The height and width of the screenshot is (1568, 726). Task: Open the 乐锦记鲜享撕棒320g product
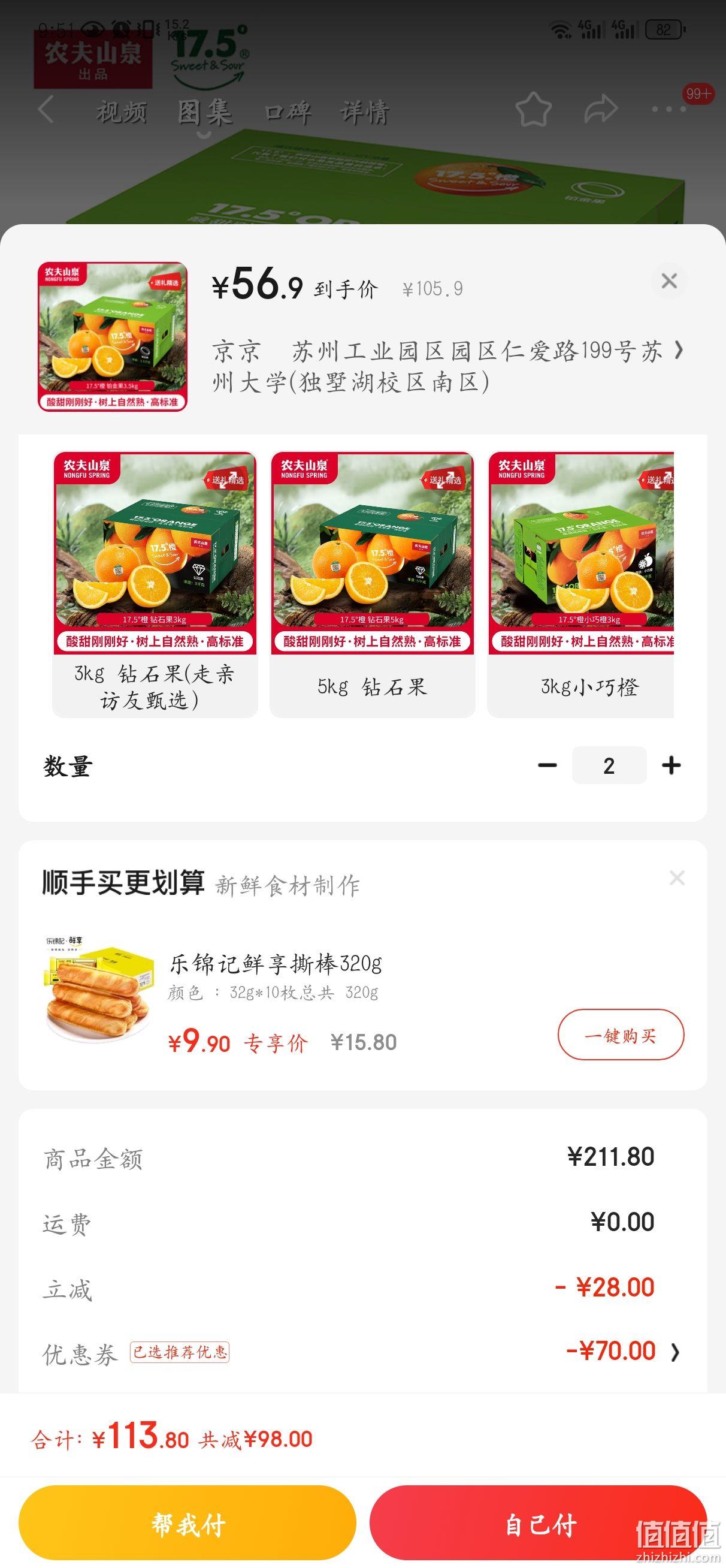pyautogui.click(x=275, y=964)
